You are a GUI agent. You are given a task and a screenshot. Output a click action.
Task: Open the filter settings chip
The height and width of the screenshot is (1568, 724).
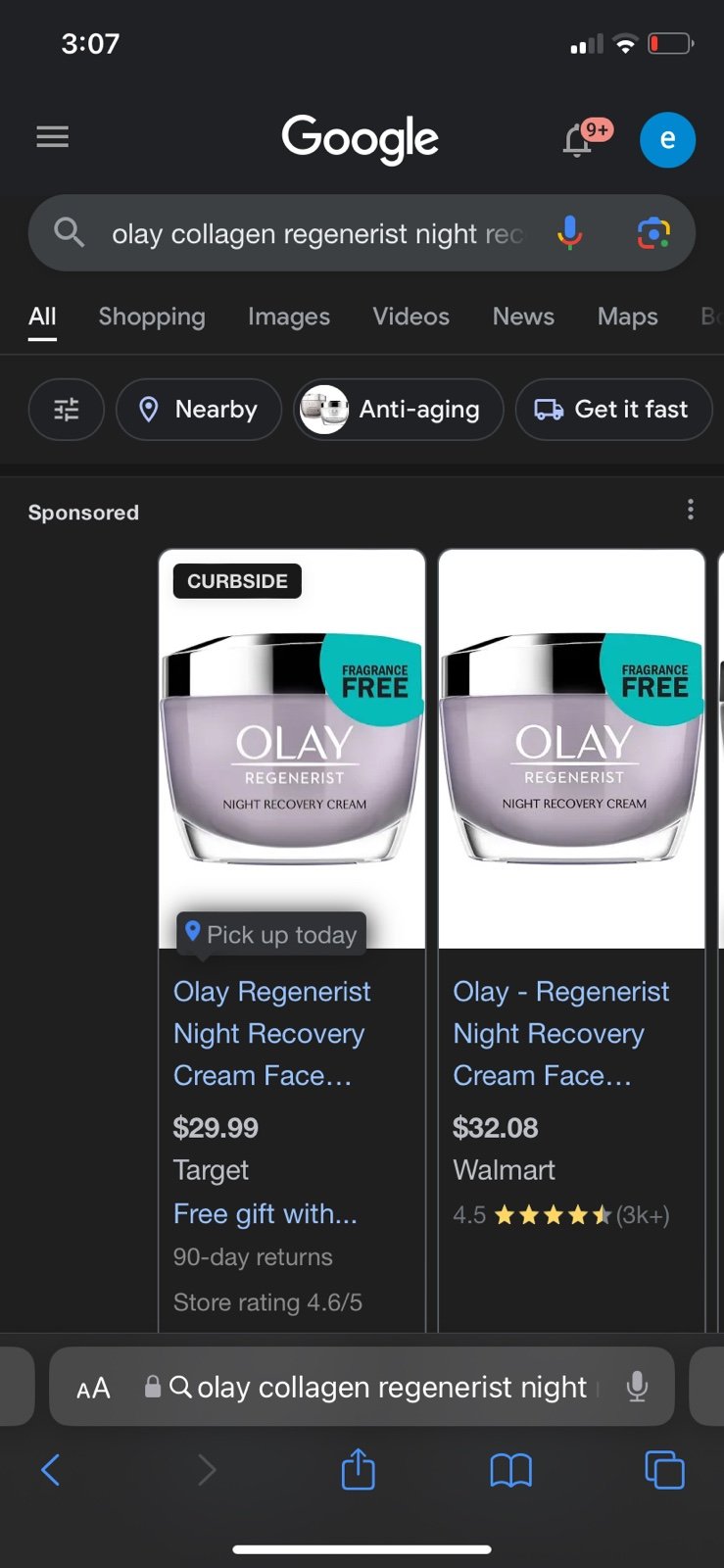66,410
